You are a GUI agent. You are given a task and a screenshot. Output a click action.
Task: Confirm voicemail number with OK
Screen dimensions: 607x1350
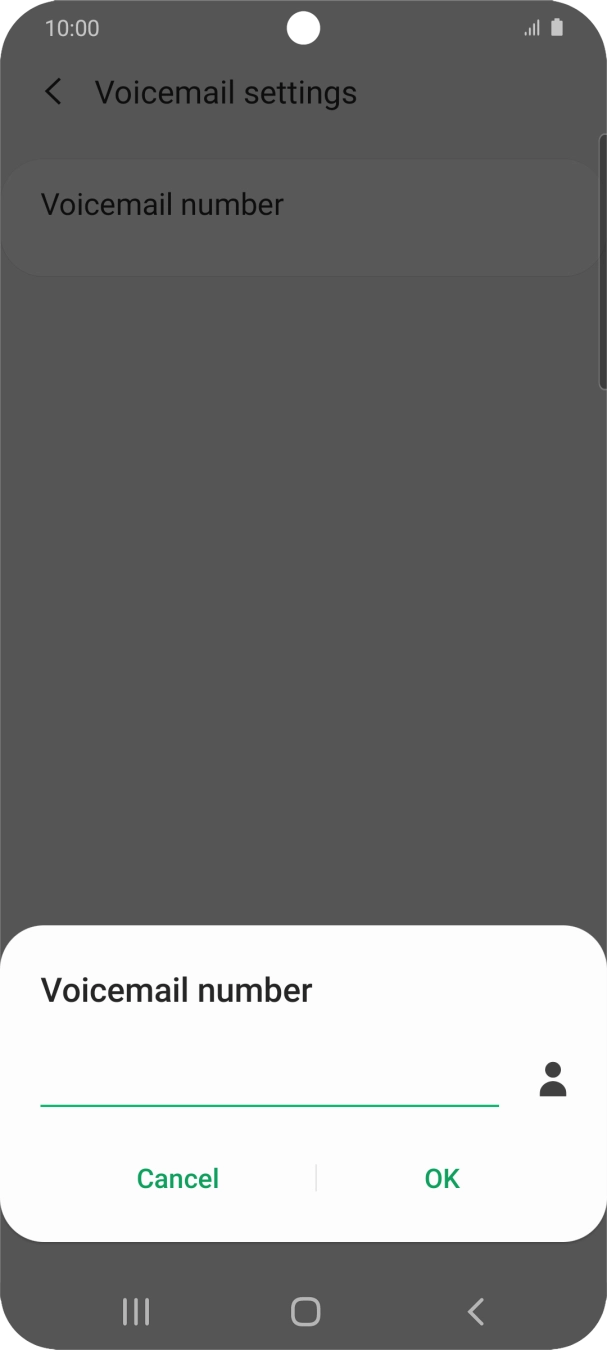tap(441, 1178)
